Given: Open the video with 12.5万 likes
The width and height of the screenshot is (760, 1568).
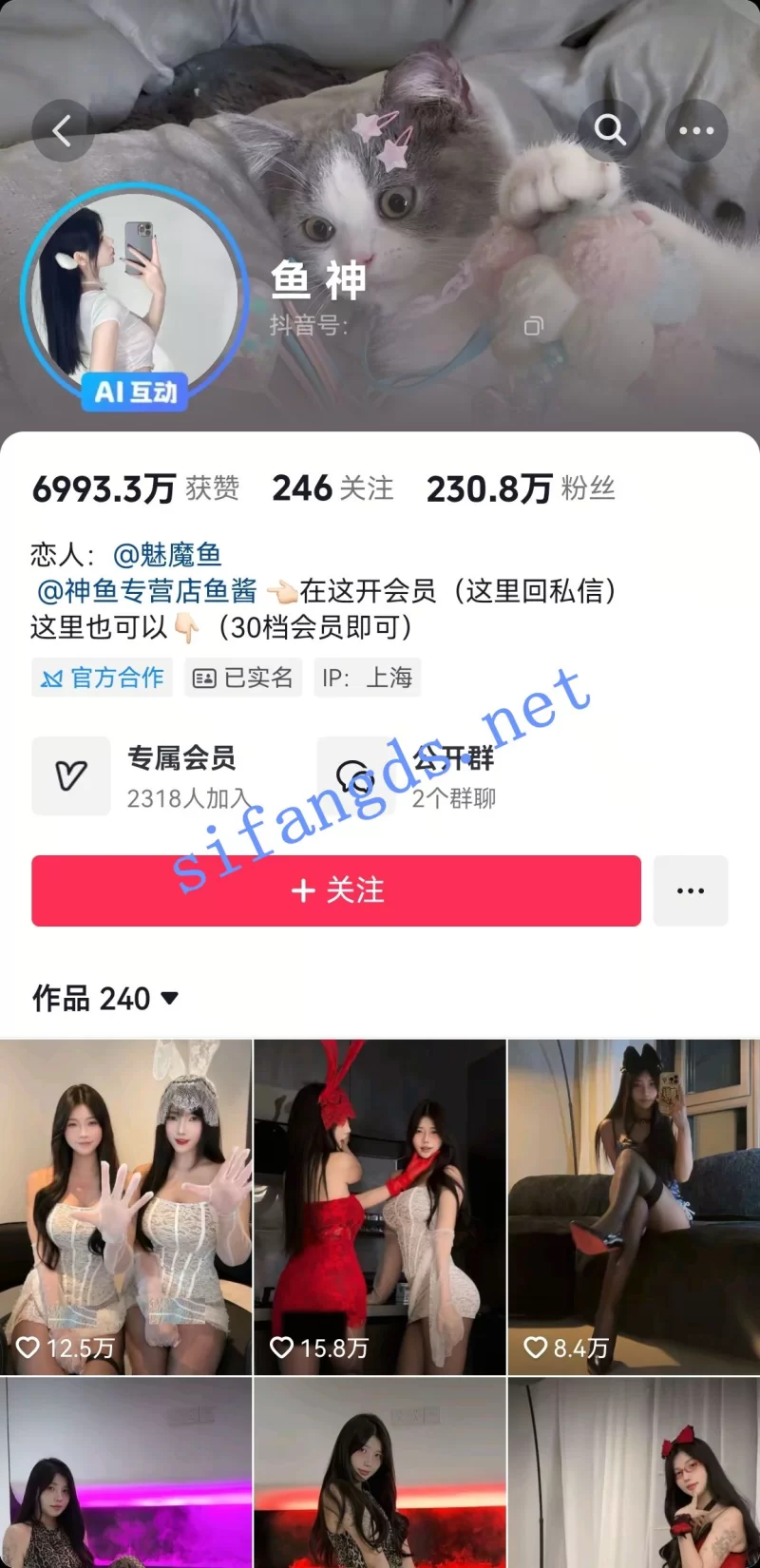Looking at the screenshot, I should pyautogui.click(x=125, y=1207).
